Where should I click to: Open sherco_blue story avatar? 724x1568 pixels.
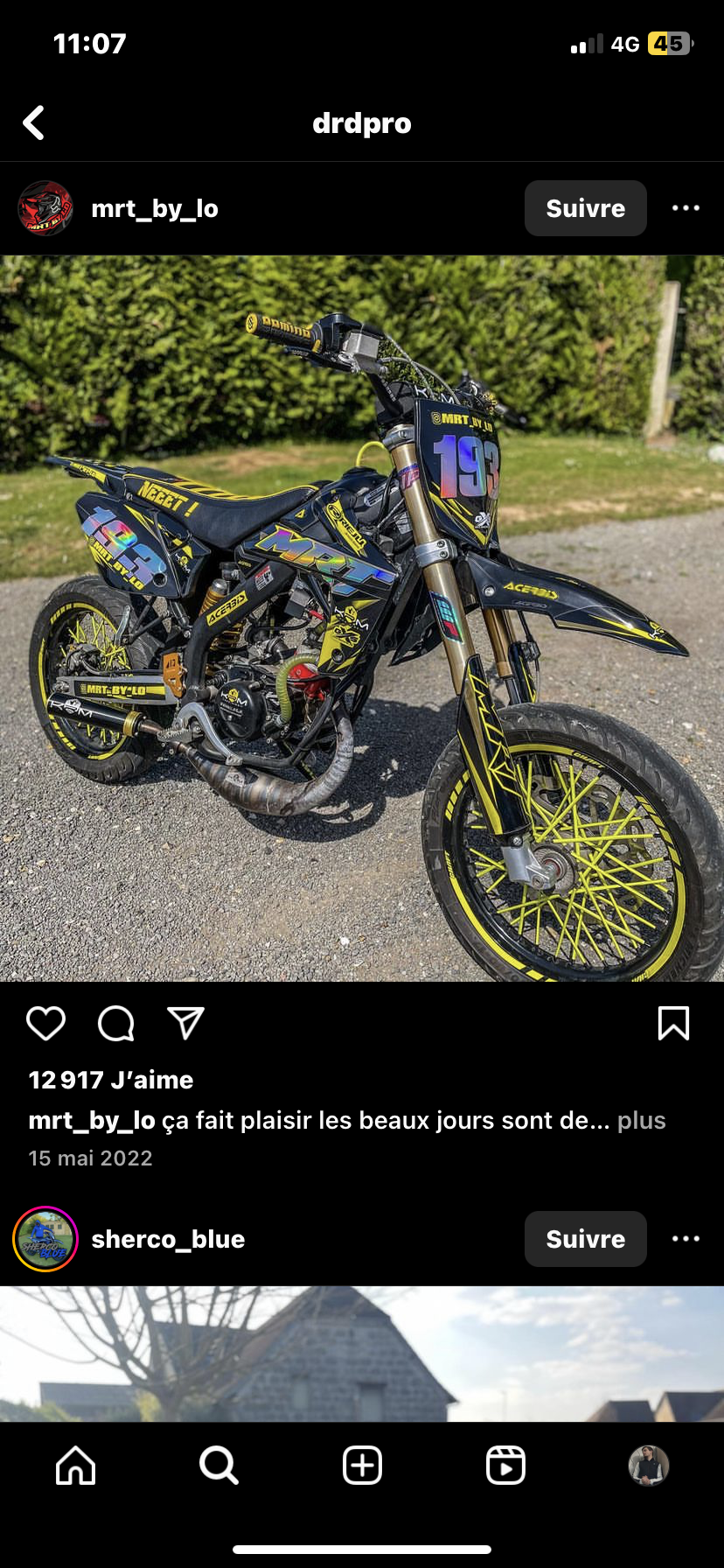tap(45, 1239)
